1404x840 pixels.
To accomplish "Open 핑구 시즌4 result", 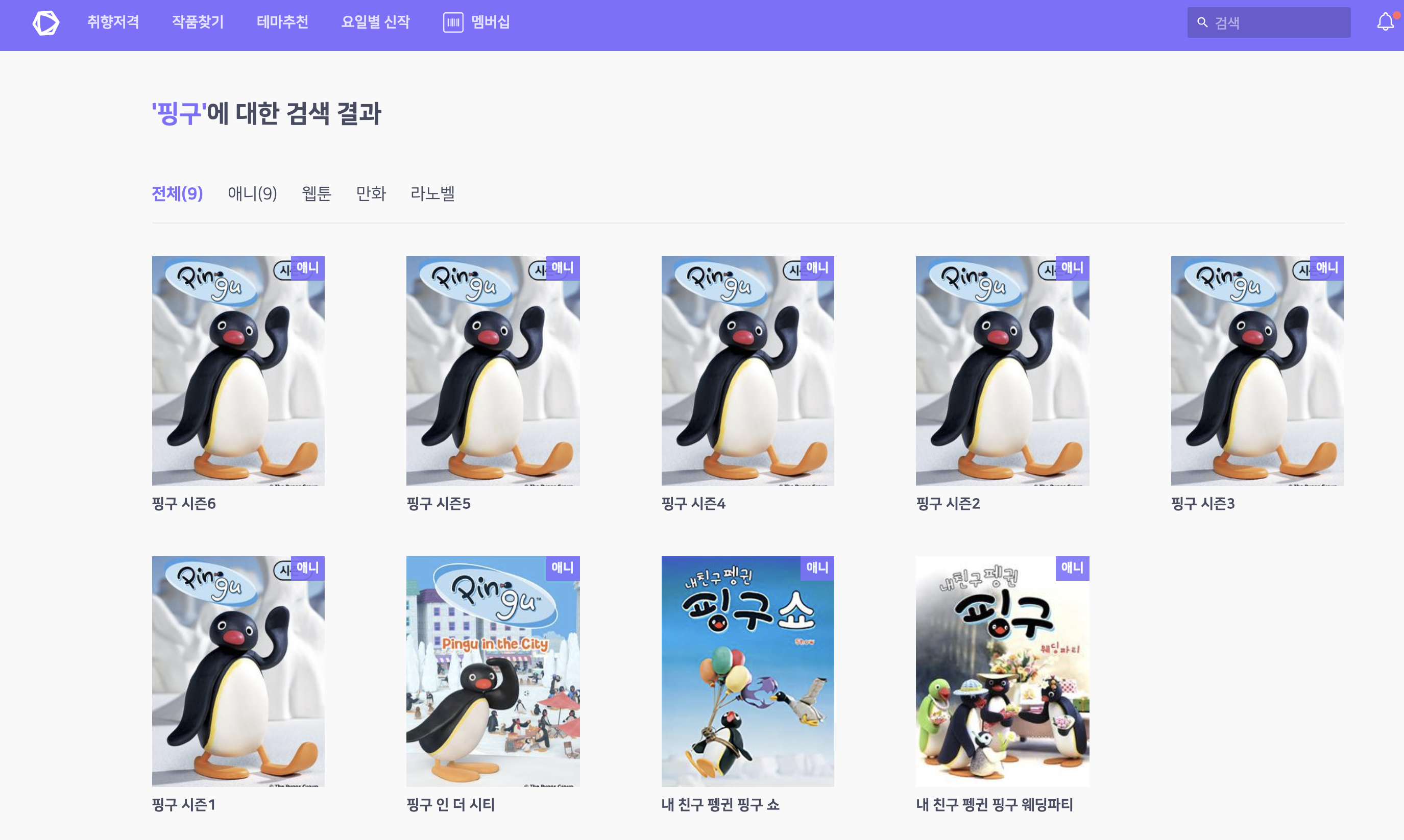I will (747, 371).
